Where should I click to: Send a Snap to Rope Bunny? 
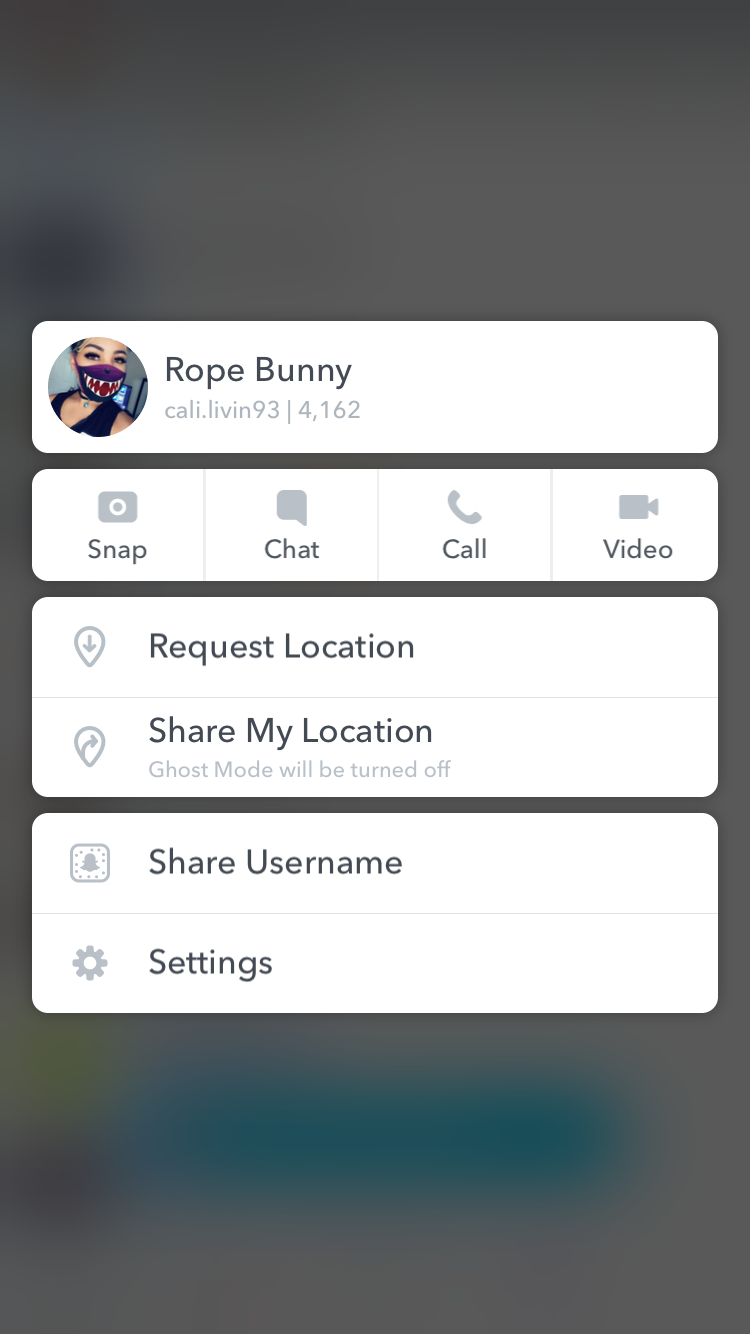point(117,526)
